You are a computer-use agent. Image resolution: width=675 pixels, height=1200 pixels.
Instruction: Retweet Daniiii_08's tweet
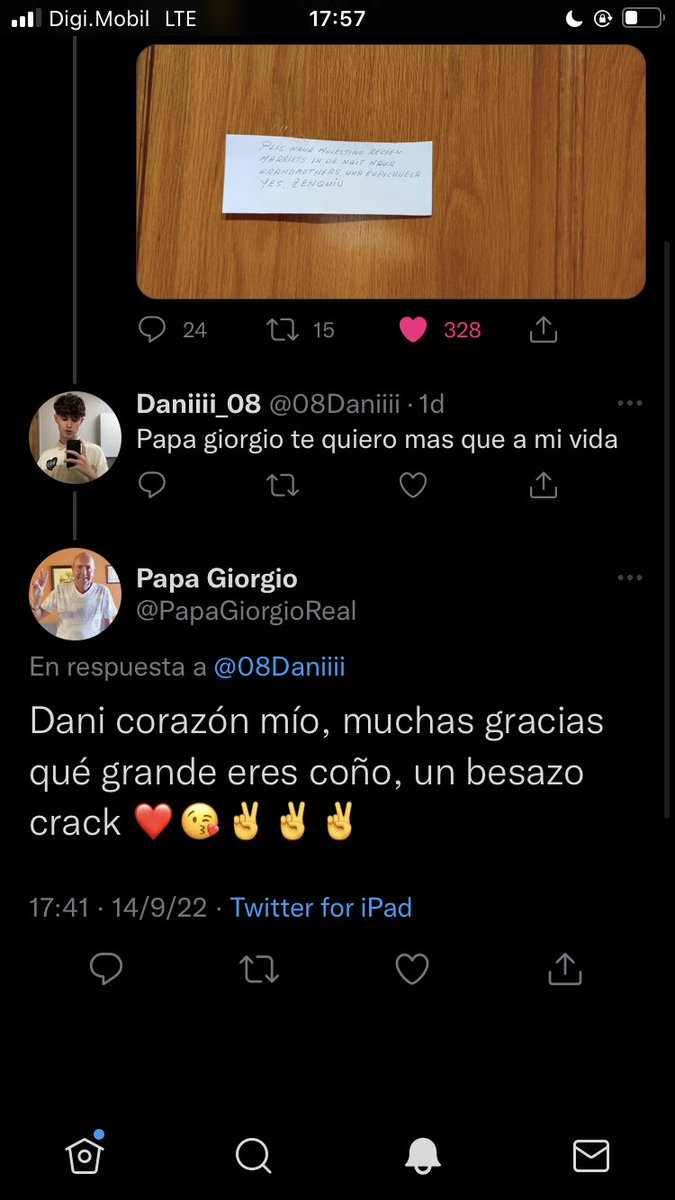284,485
